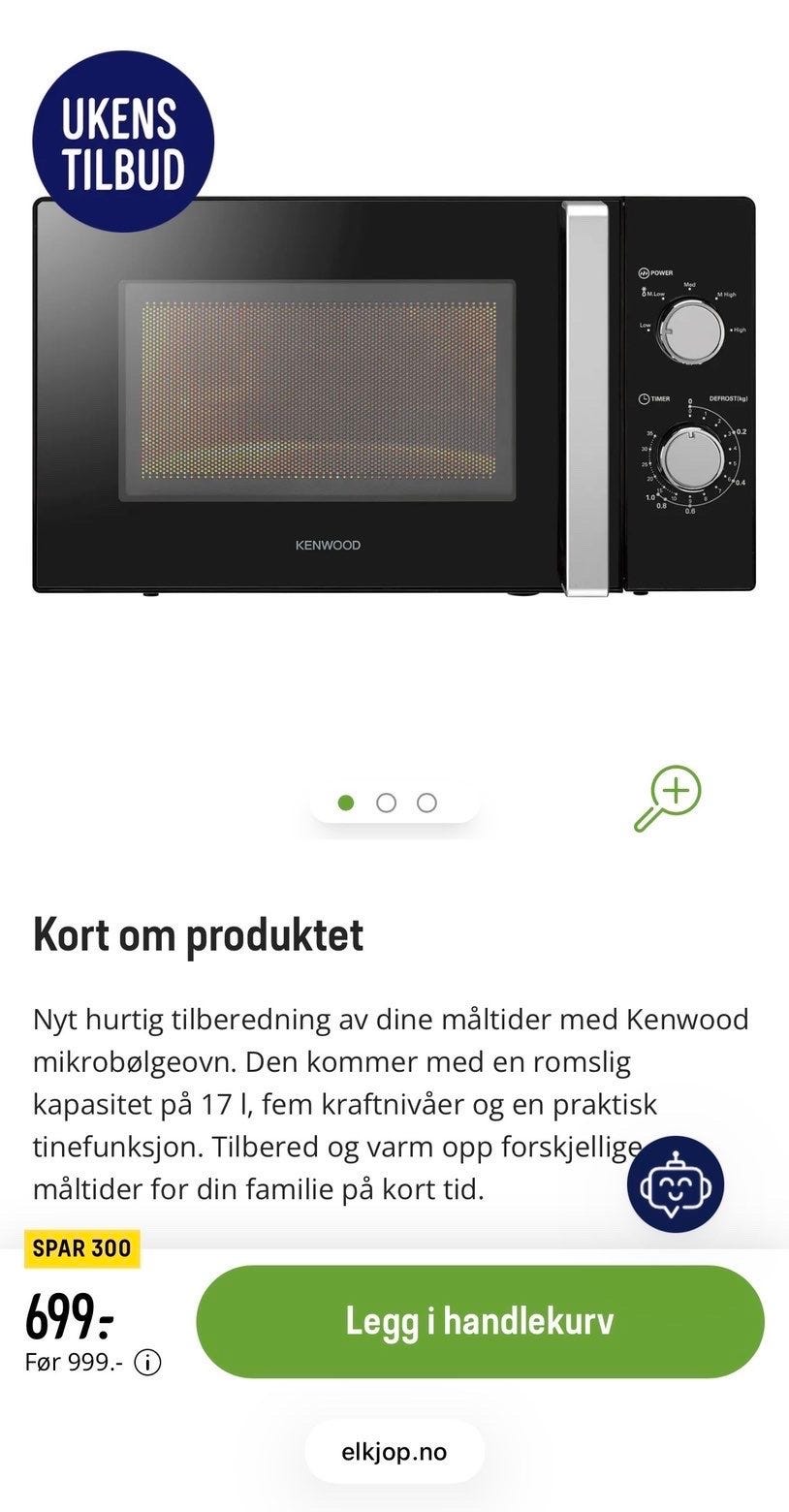789x1512 pixels.
Task: Jump to the third image dot
Action: pyautogui.click(x=426, y=803)
